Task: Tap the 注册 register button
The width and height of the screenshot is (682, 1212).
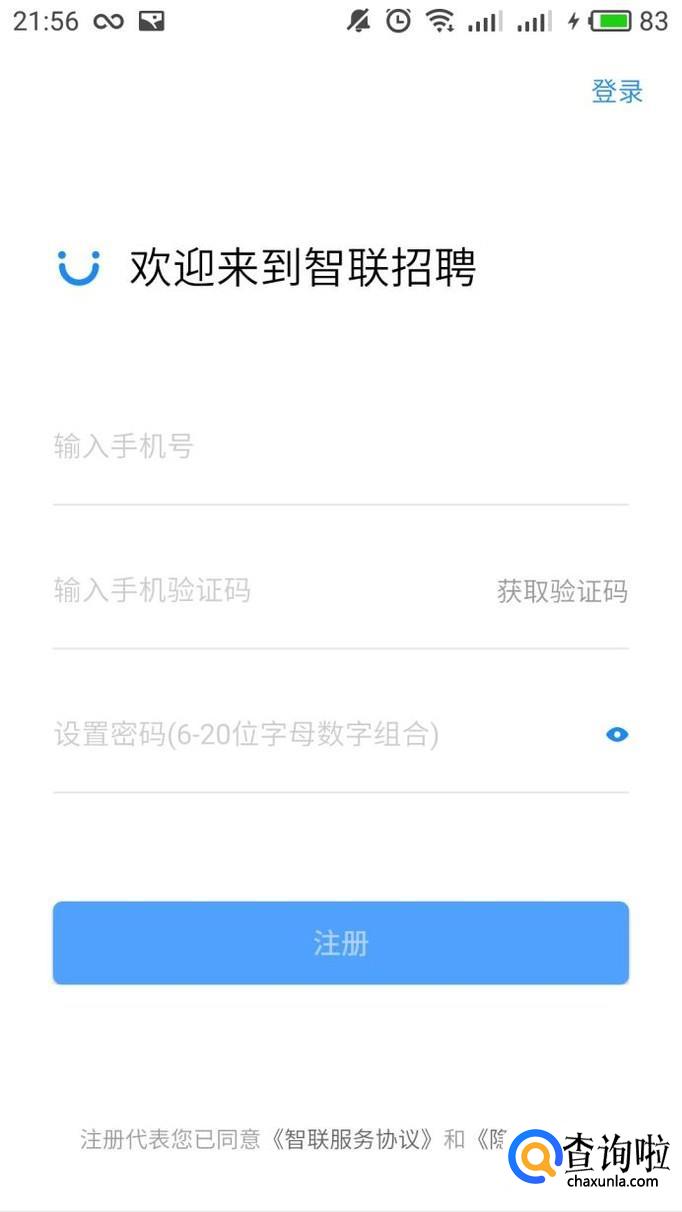Action: click(340, 943)
